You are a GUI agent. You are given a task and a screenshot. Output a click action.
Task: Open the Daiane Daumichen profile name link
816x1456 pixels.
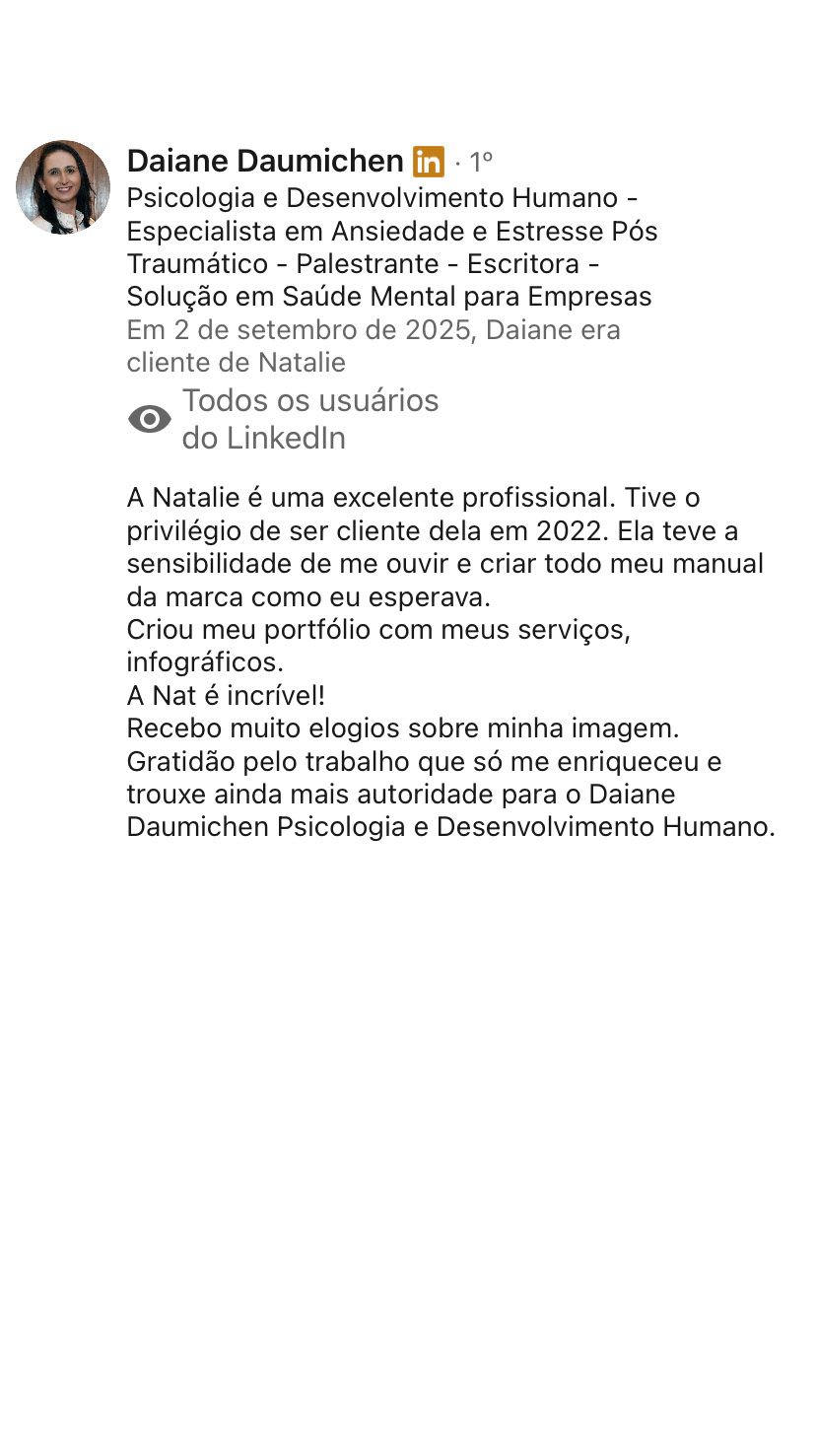coord(265,161)
